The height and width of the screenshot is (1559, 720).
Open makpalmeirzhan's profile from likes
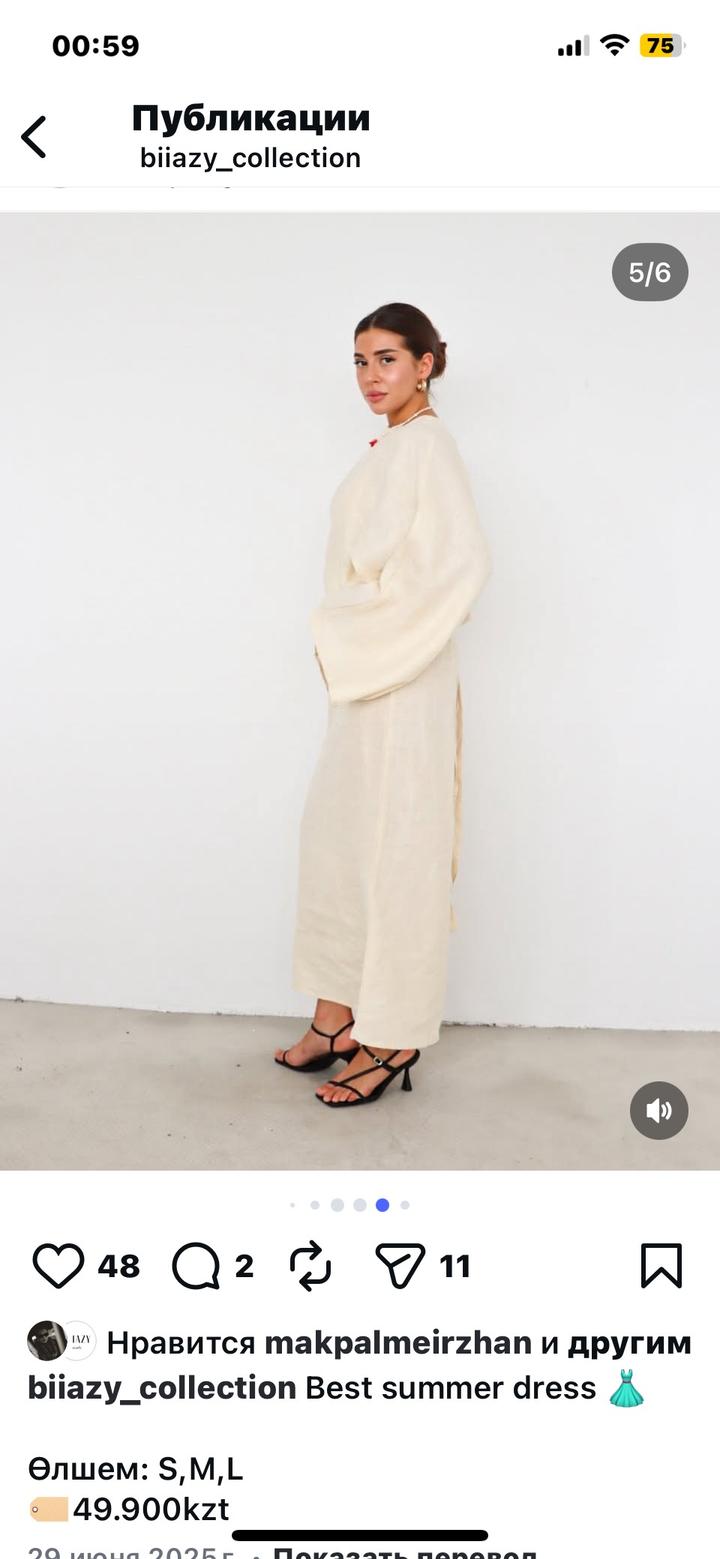click(x=397, y=1343)
